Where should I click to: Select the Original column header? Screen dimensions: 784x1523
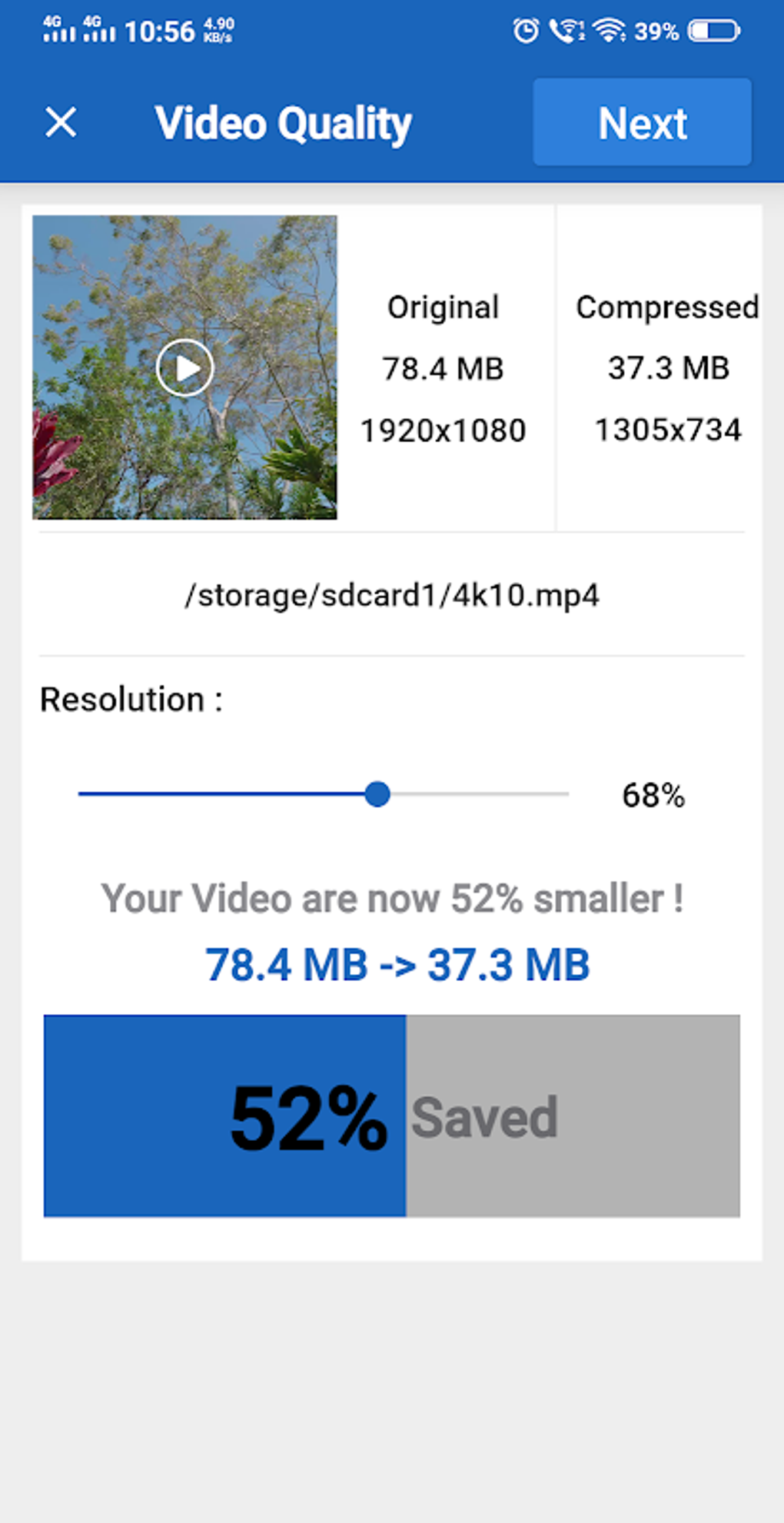[x=443, y=307]
